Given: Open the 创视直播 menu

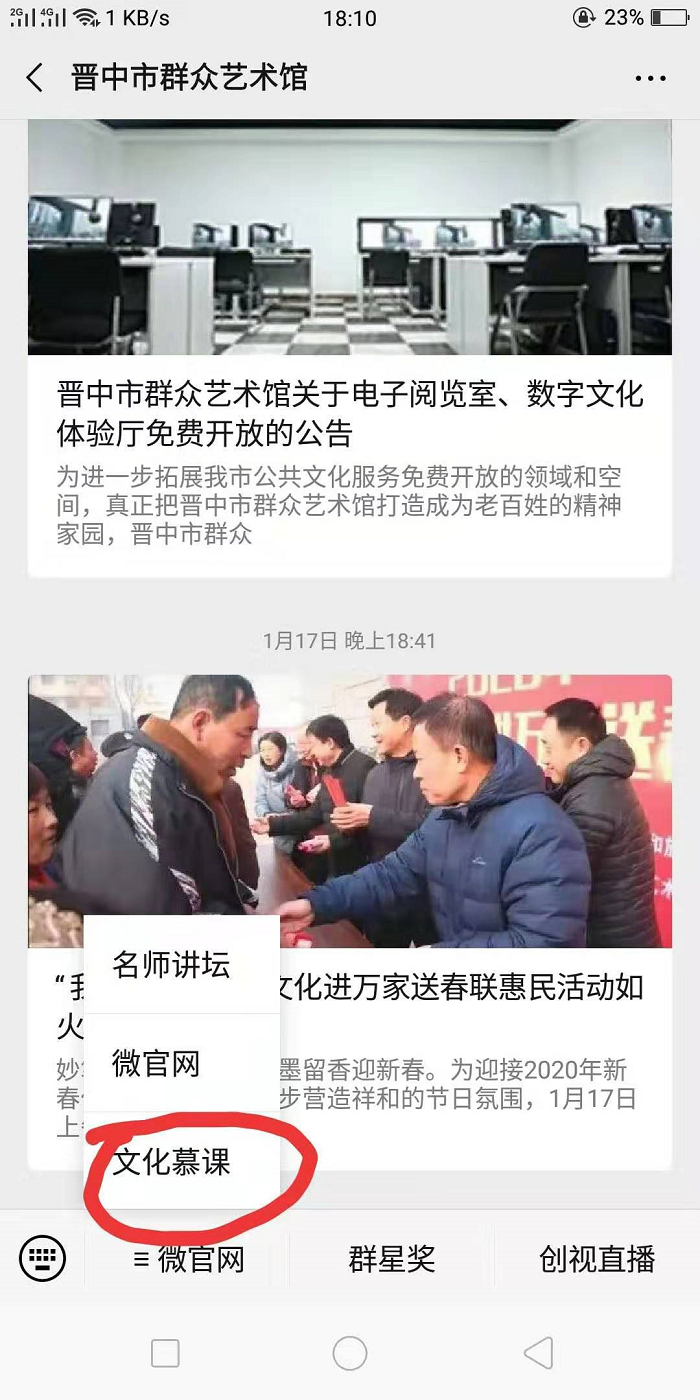Looking at the screenshot, I should [x=597, y=1259].
